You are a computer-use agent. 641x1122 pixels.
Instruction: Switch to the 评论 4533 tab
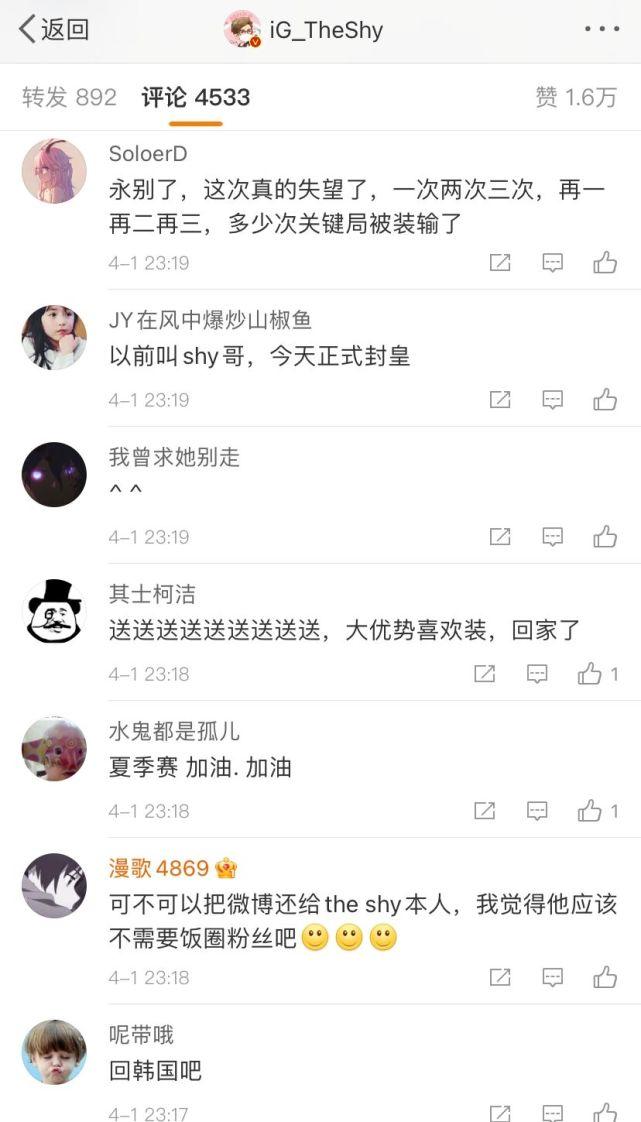point(195,97)
